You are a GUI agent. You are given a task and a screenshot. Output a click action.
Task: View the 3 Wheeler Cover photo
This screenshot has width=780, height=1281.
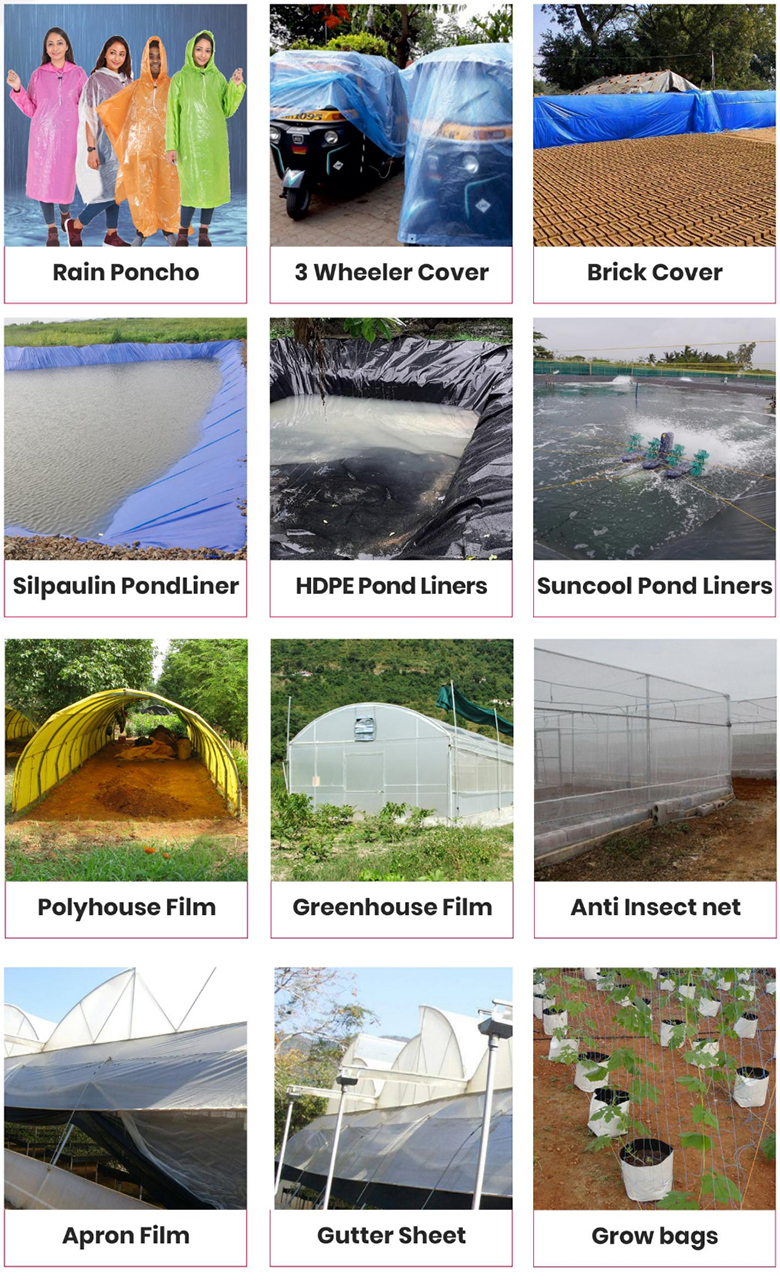tap(390, 125)
